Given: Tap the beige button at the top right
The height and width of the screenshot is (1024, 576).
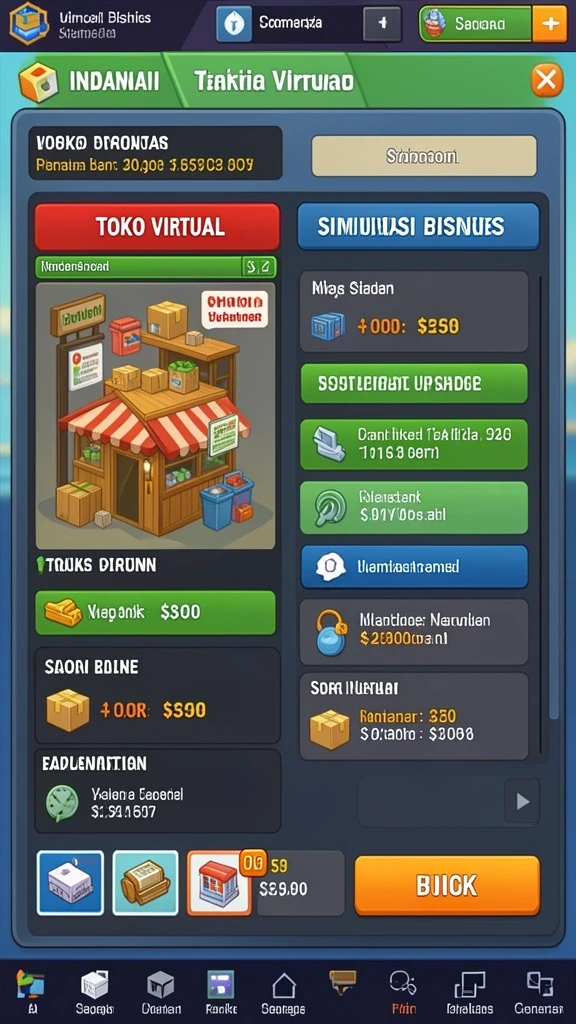Looking at the screenshot, I should coord(424,156).
